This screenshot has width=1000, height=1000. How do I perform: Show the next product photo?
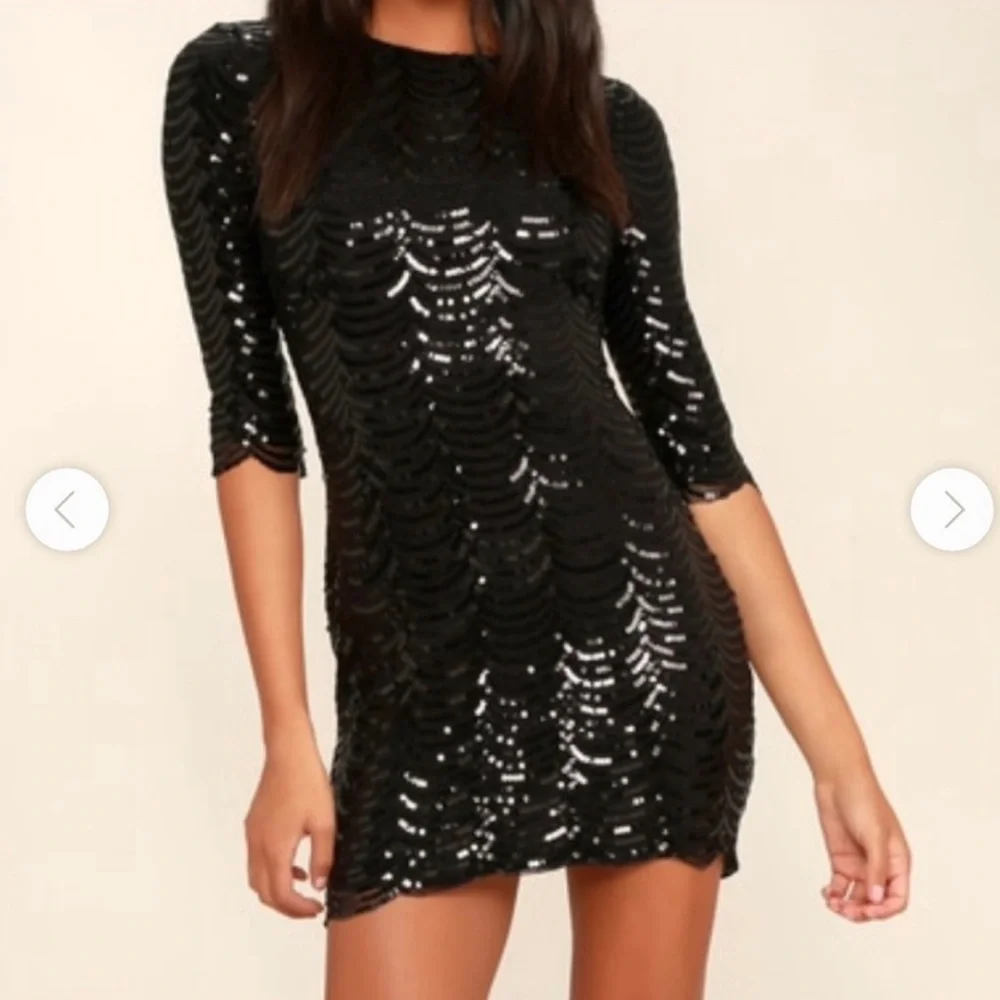click(951, 509)
